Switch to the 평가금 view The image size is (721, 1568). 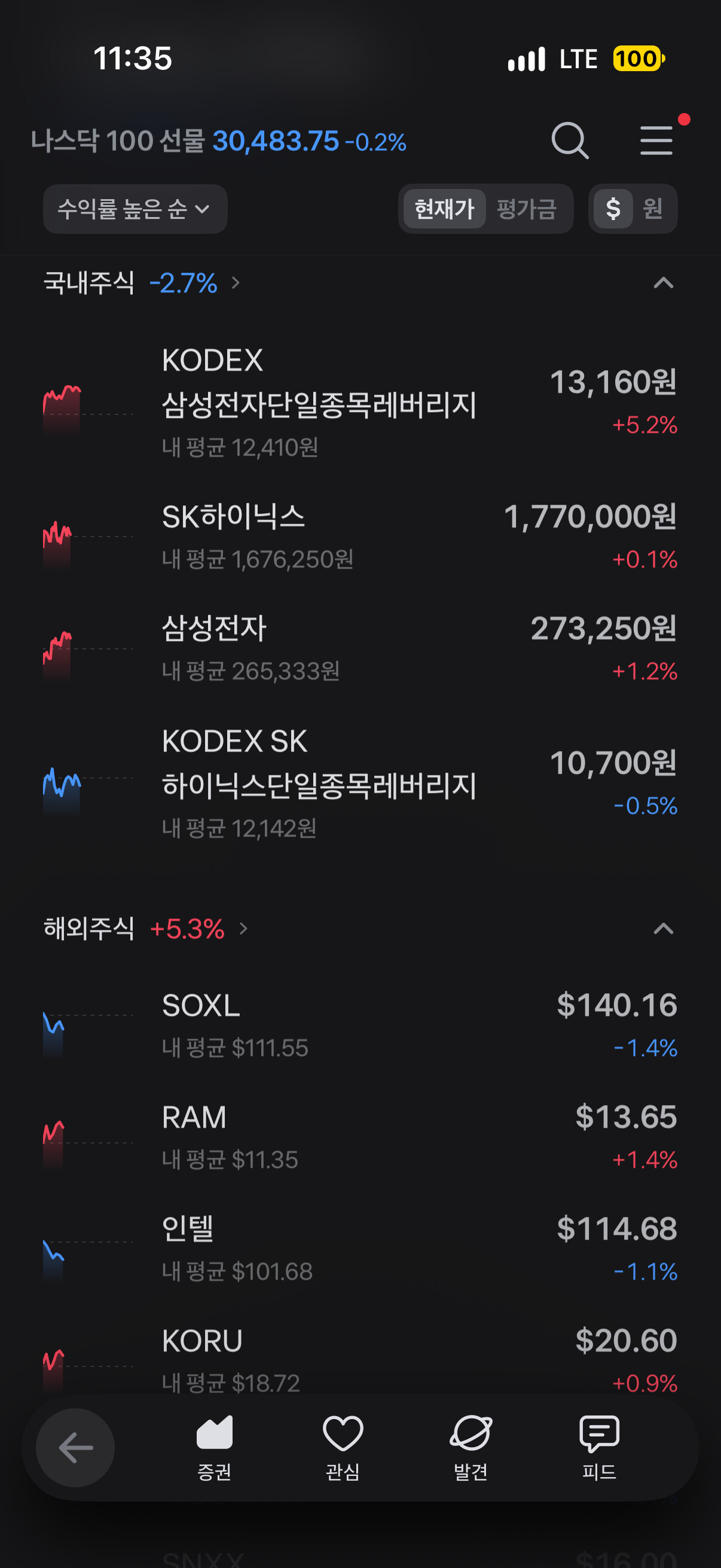click(x=527, y=209)
